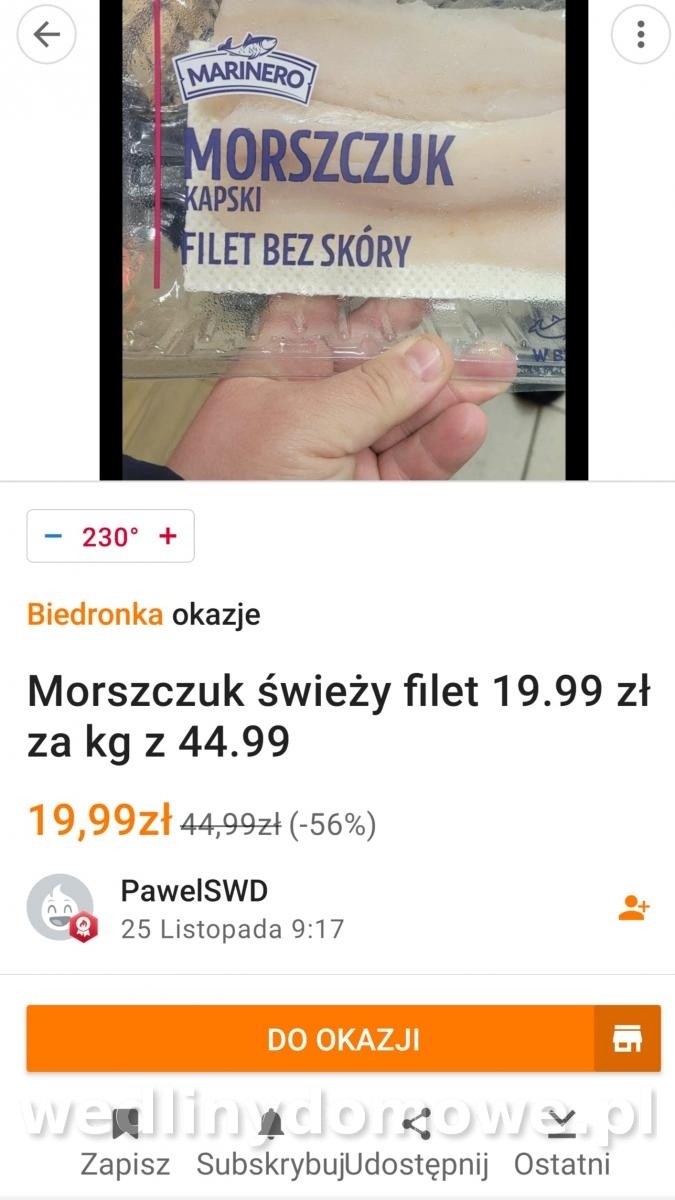675x1200 pixels.
Task: Tap the store icon beside DO OKAZJI
Action: pyautogui.click(x=627, y=1039)
